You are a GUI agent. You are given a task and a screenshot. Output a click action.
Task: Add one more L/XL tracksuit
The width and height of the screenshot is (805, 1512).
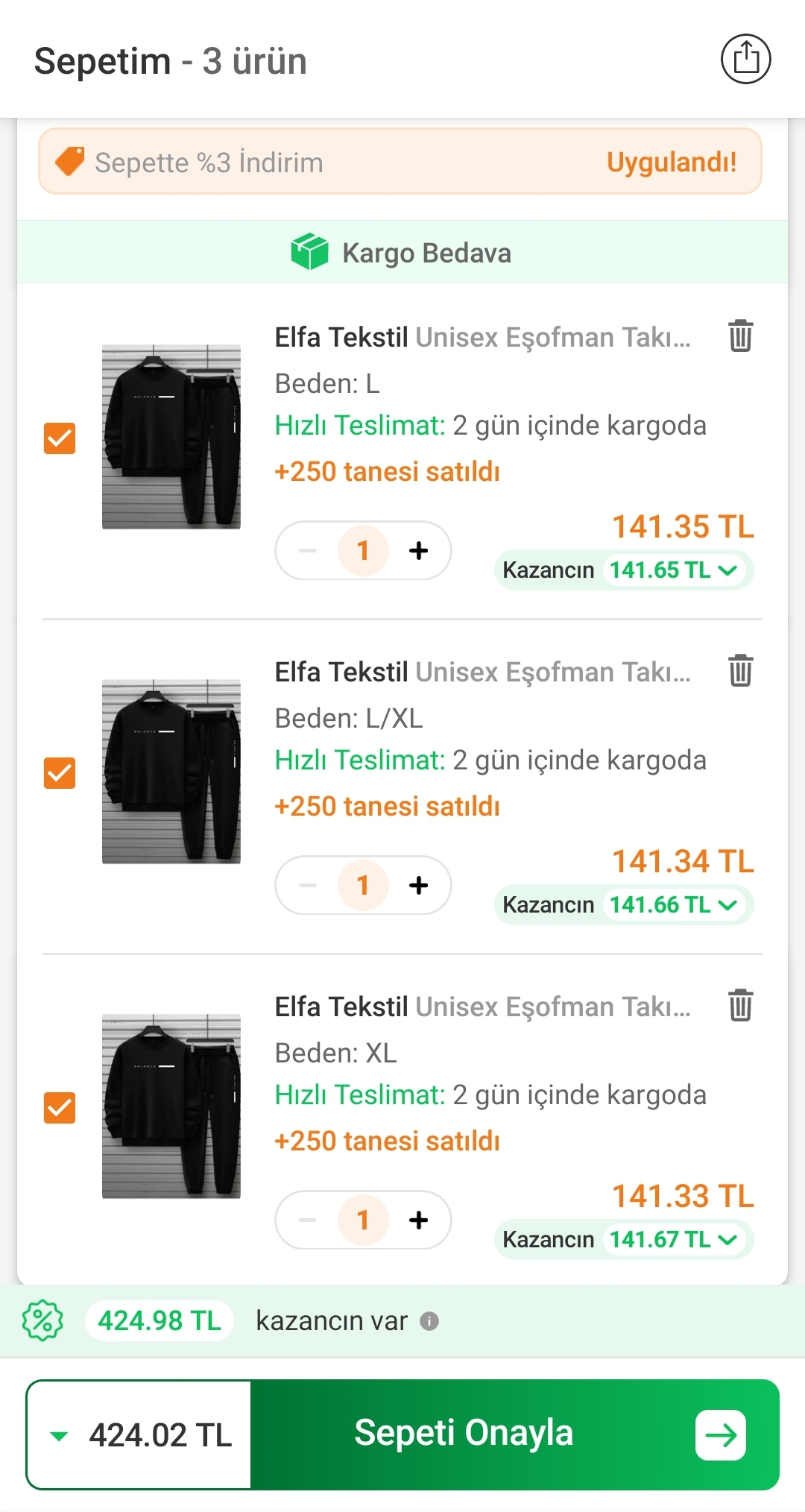[x=419, y=885]
